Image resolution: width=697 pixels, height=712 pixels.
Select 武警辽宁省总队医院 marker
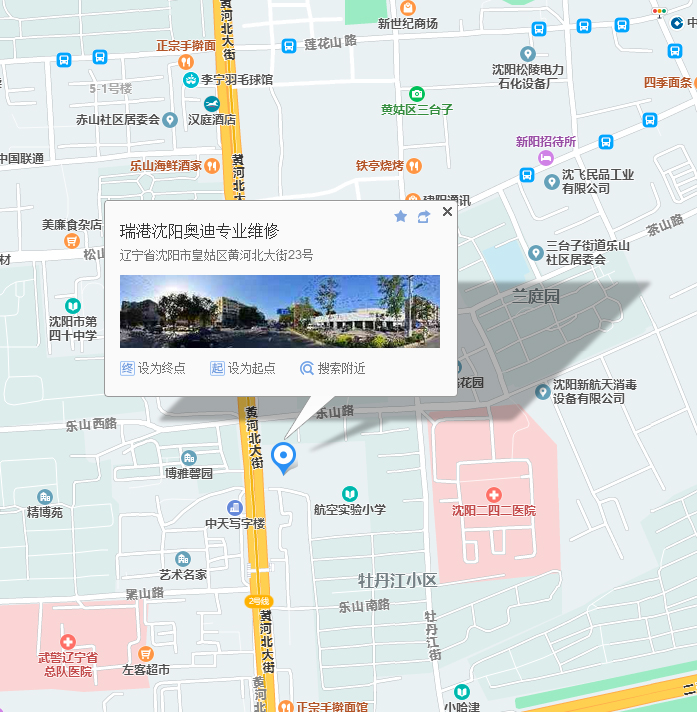(67, 641)
